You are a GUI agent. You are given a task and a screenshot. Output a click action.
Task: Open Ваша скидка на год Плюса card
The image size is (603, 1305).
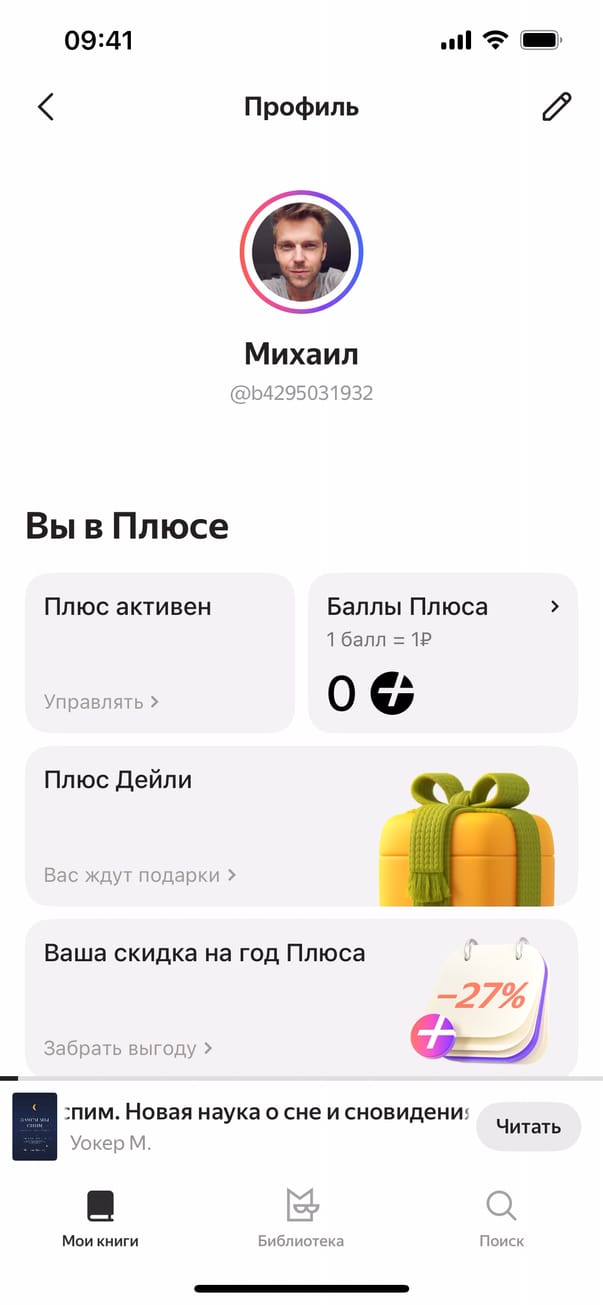click(301, 998)
